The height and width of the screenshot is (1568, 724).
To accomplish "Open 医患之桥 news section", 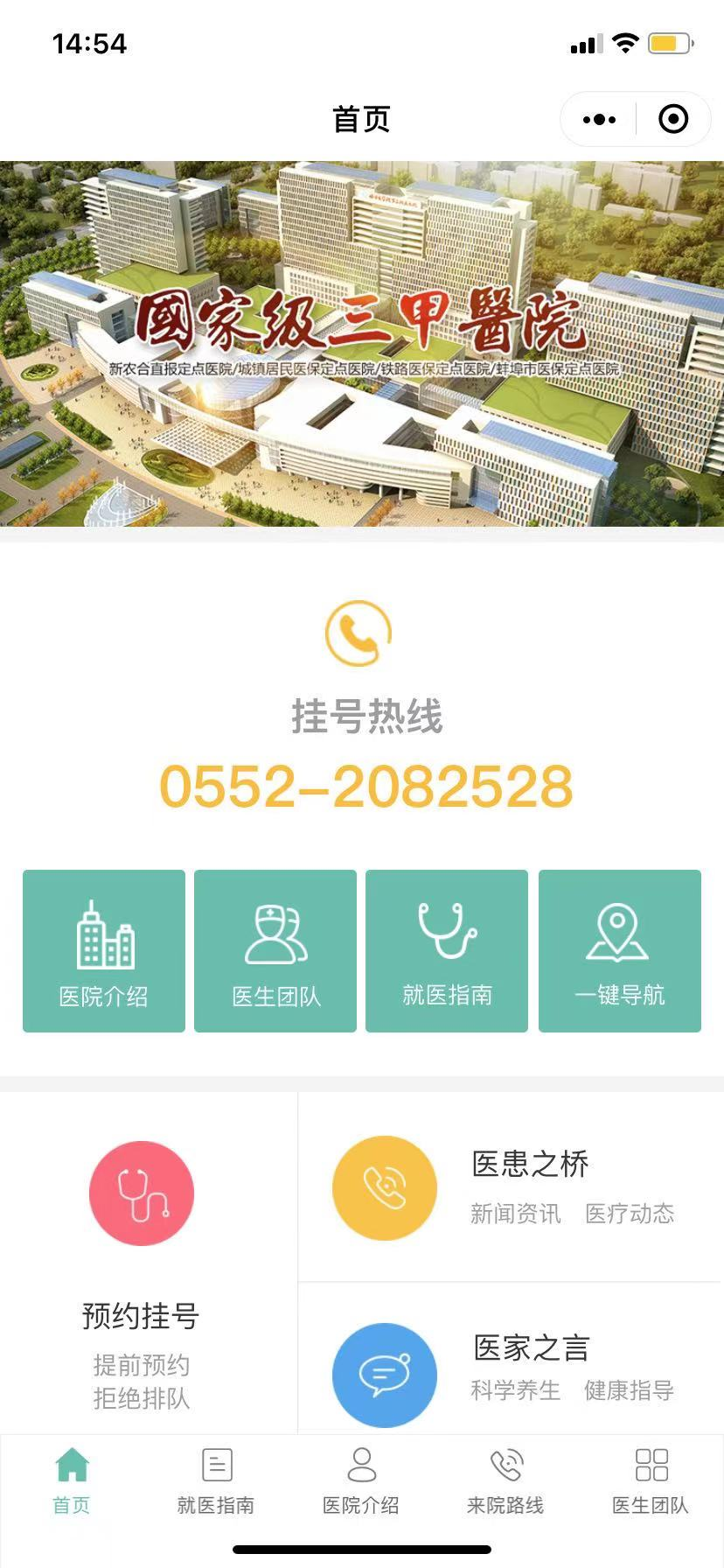I will click(x=511, y=1187).
